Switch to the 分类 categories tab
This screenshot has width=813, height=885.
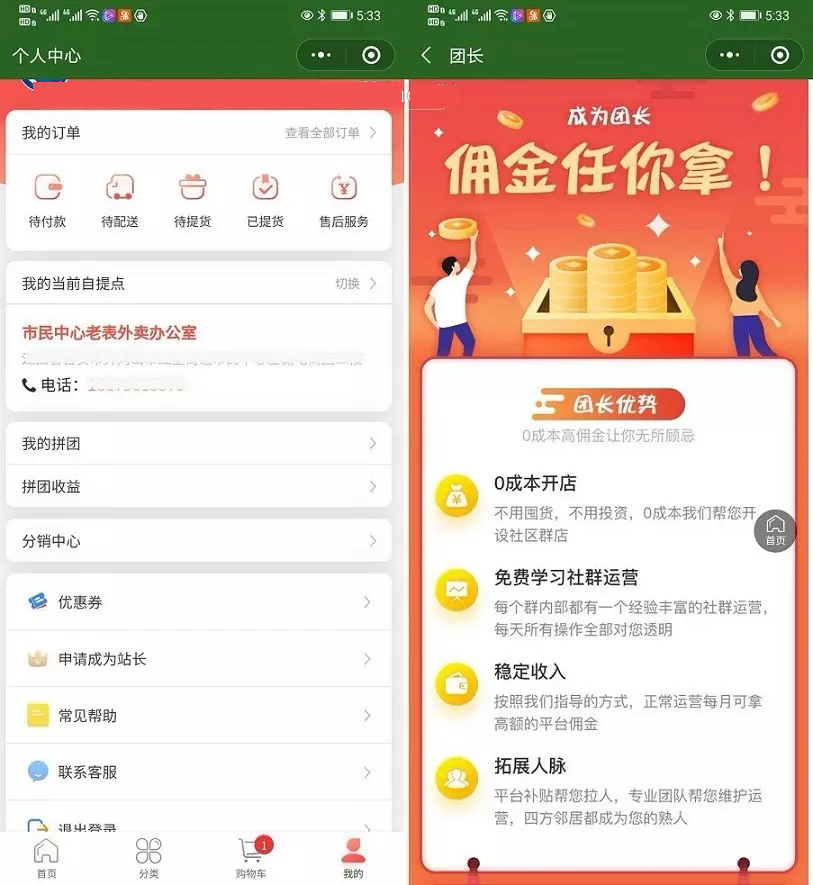148,858
